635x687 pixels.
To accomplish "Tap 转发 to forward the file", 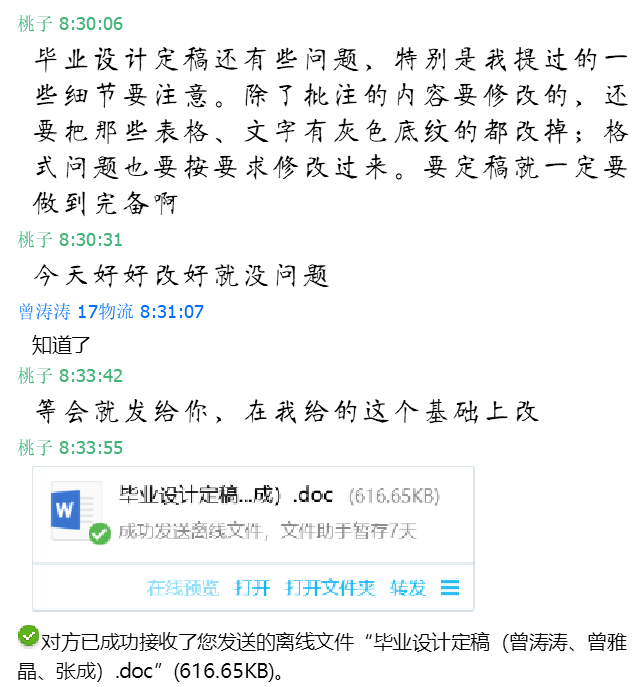I will point(408,588).
